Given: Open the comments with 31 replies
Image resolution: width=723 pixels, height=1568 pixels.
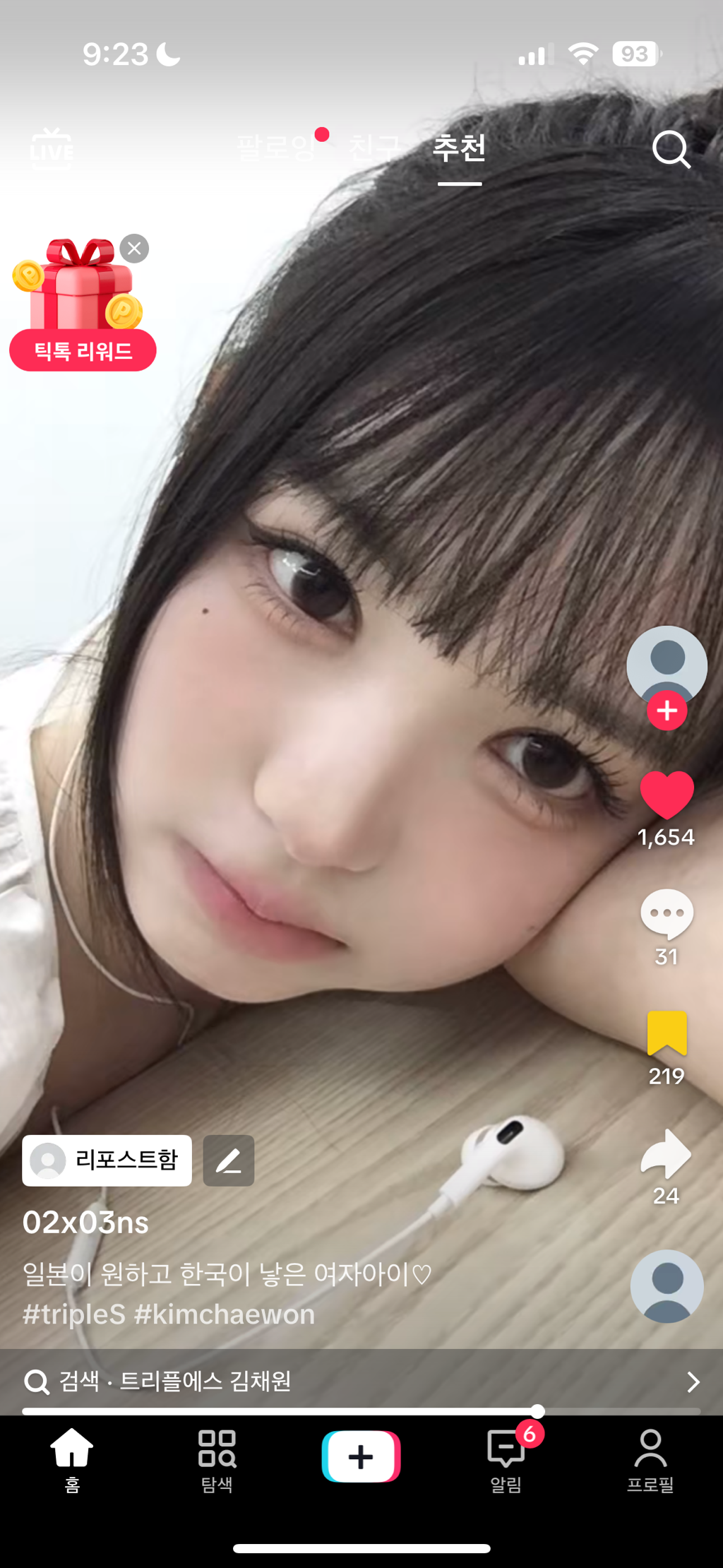Looking at the screenshot, I should [x=667, y=914].
